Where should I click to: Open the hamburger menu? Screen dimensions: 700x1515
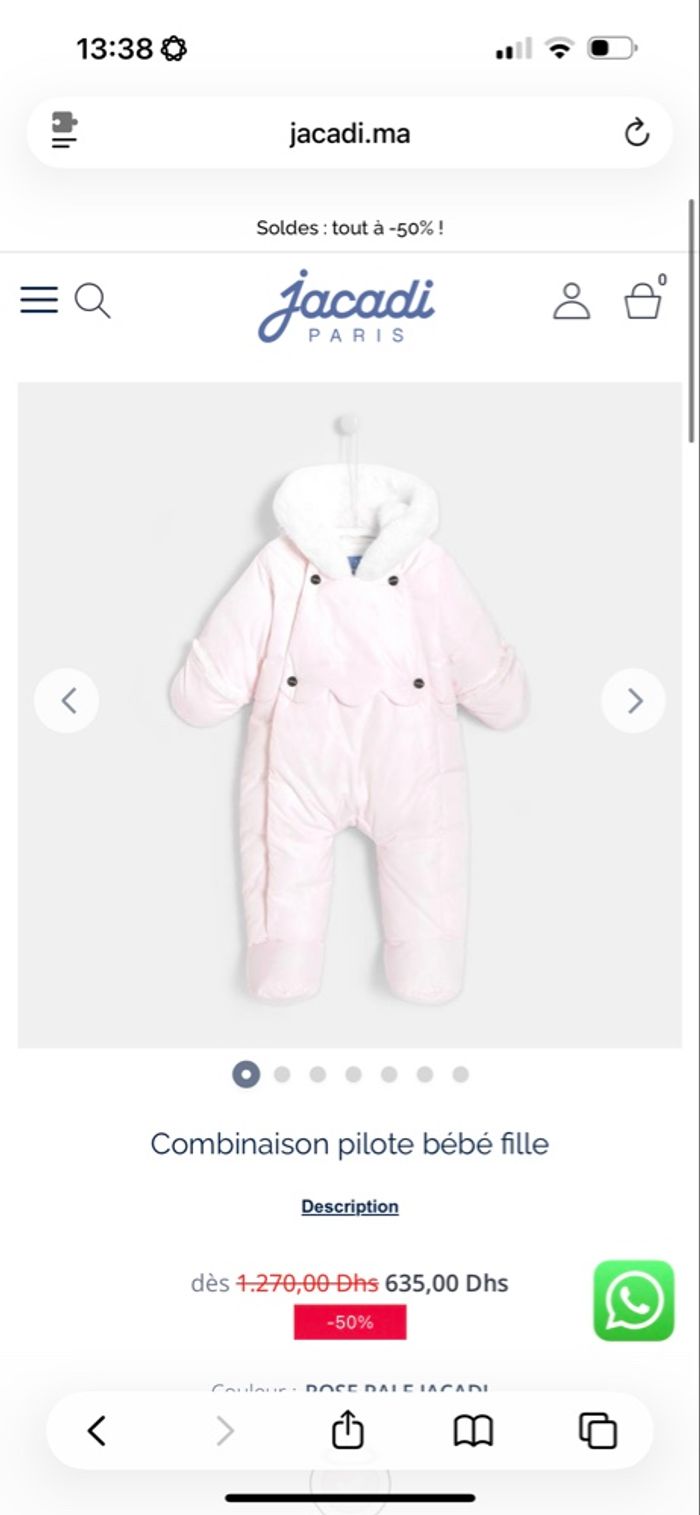(39, 300)
